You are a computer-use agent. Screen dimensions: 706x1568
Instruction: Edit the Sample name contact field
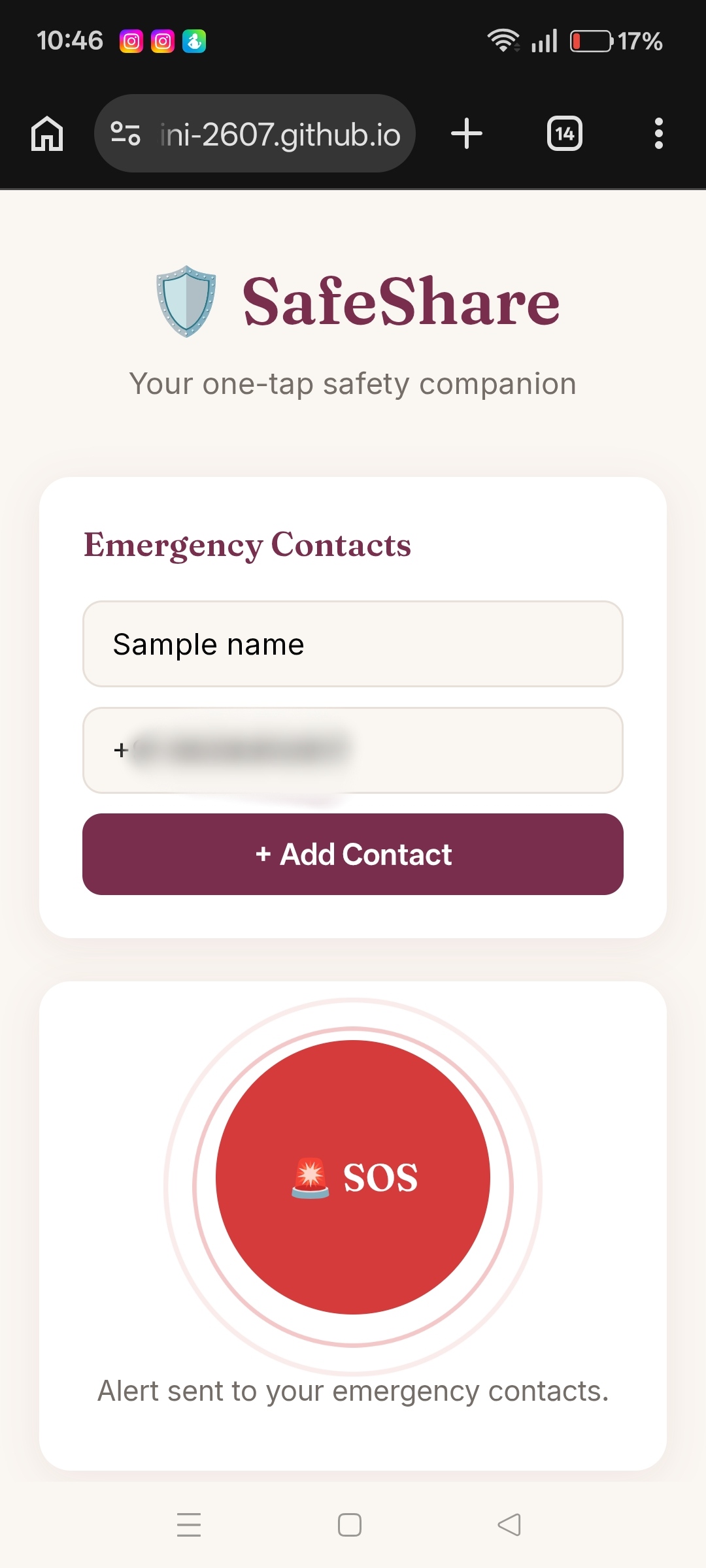click(x=353, y=644)
